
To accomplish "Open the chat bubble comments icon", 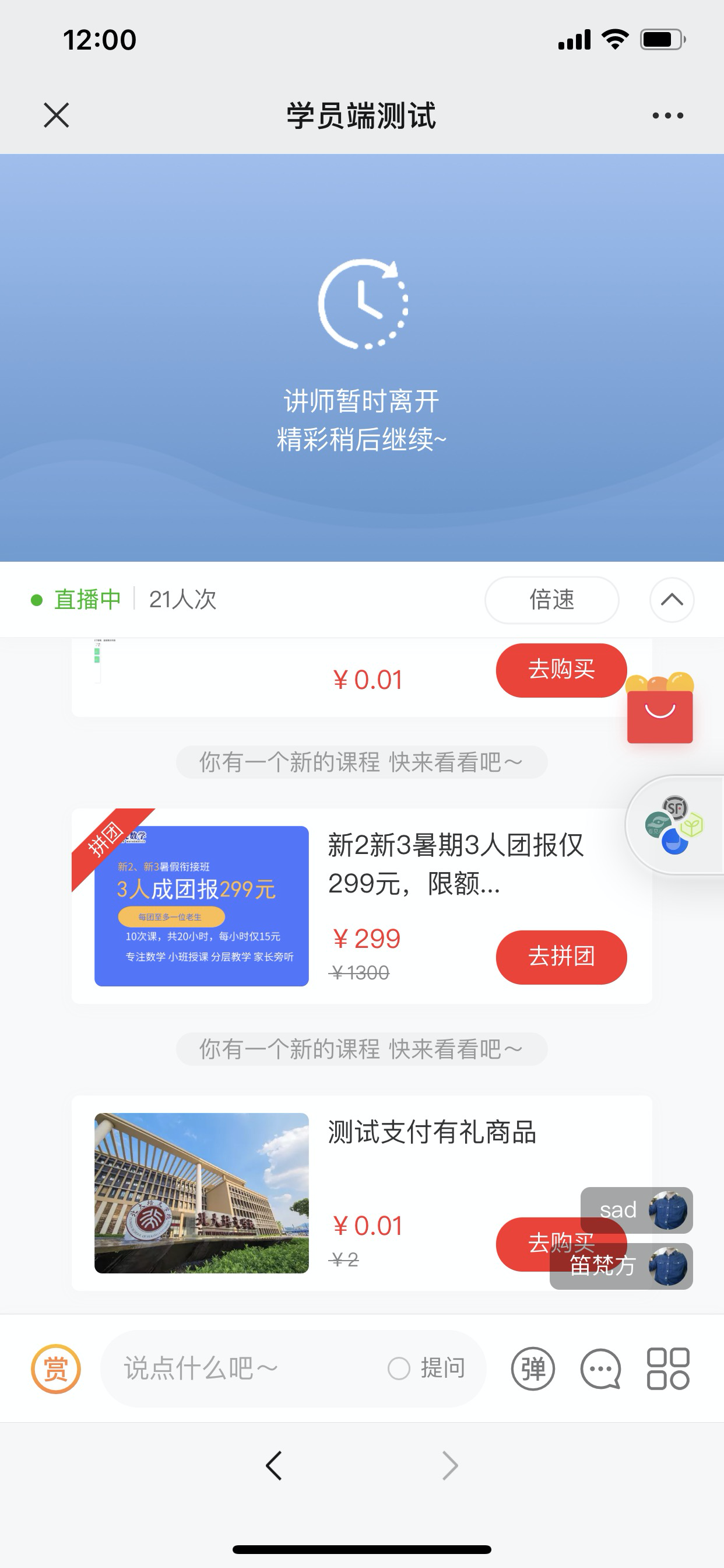I will 600,1368.
